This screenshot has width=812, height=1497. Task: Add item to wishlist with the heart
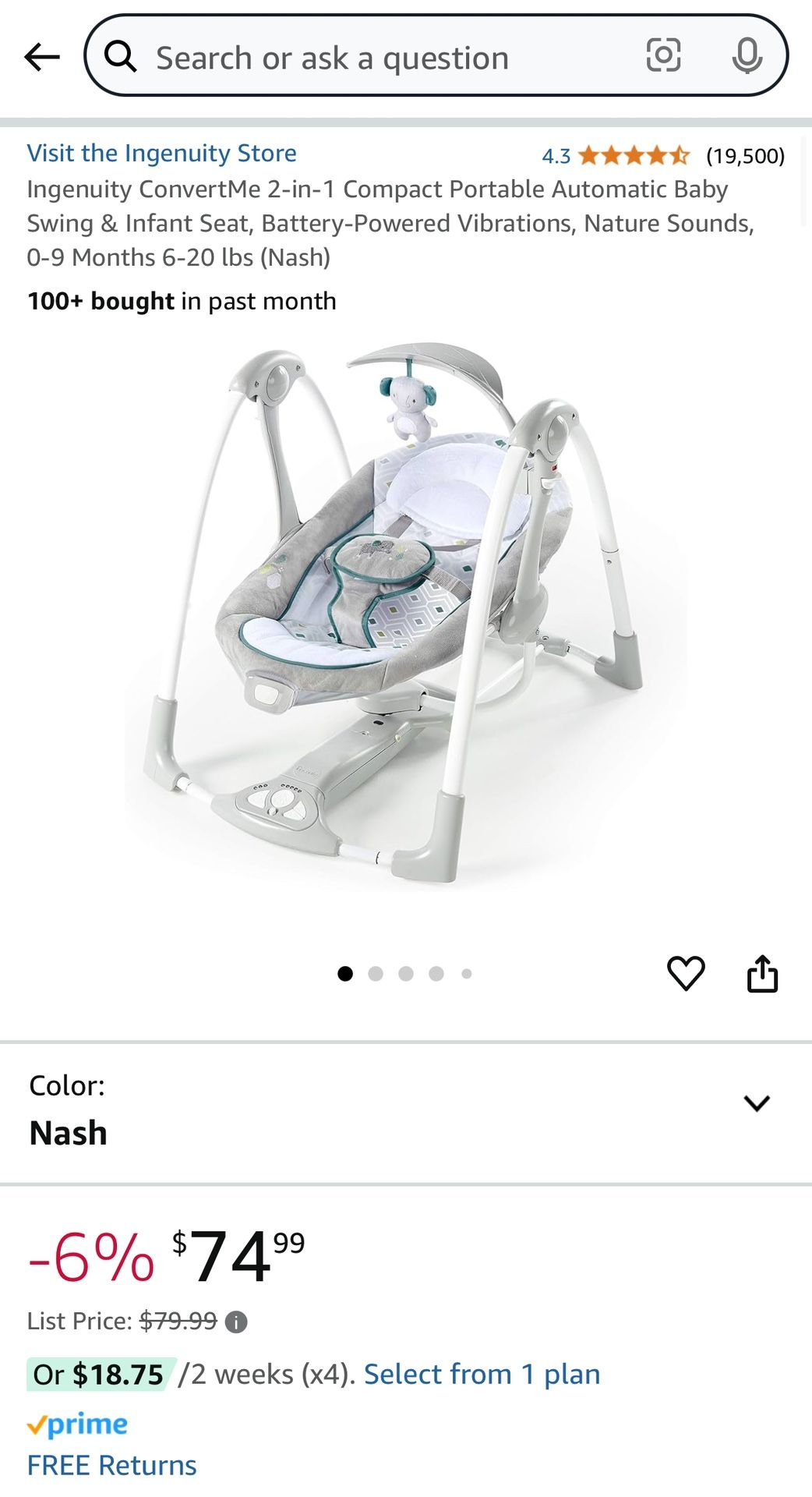click(x=687, y=972)
